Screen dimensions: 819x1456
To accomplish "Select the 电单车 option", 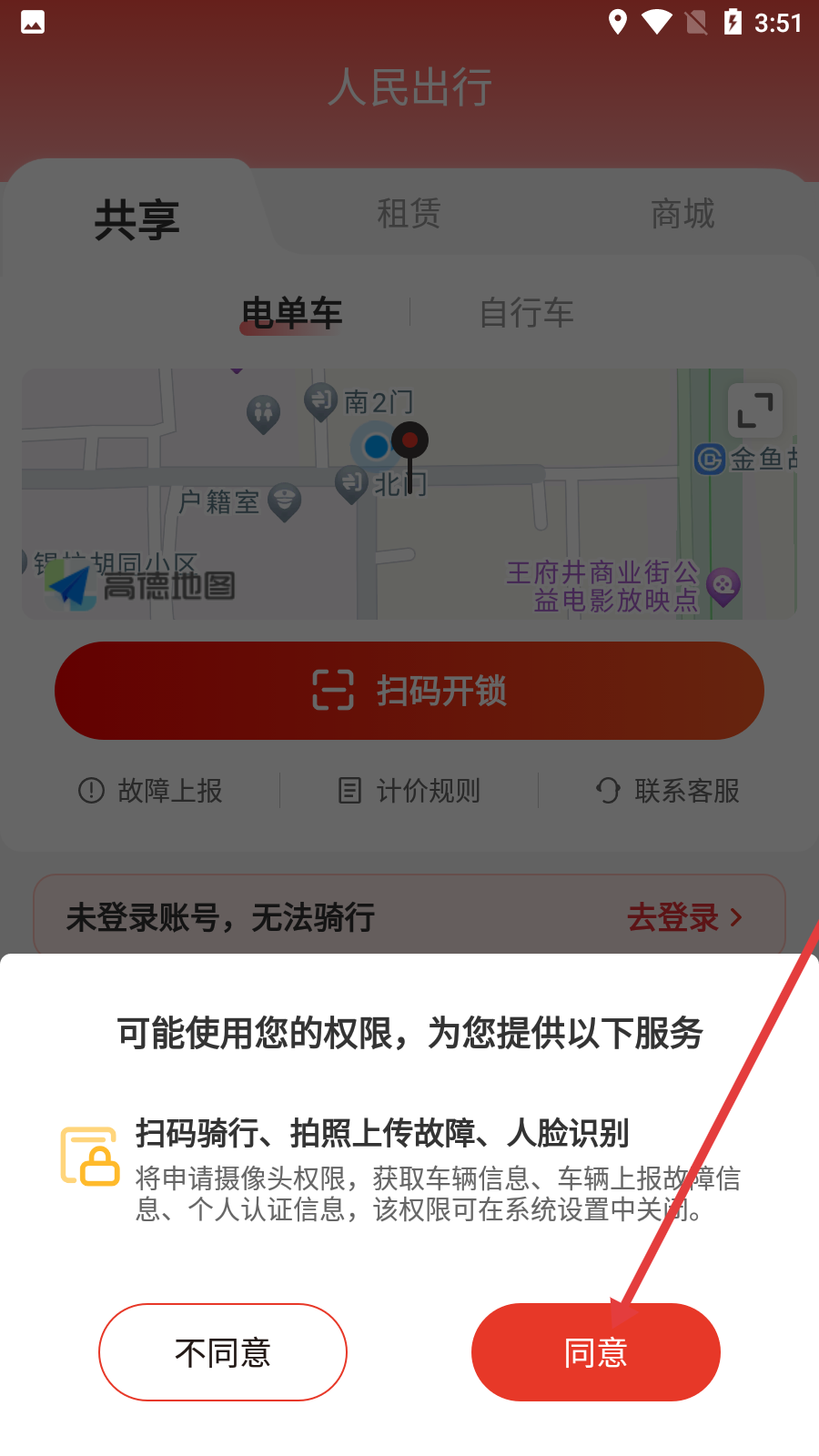I will pos(291,313).
